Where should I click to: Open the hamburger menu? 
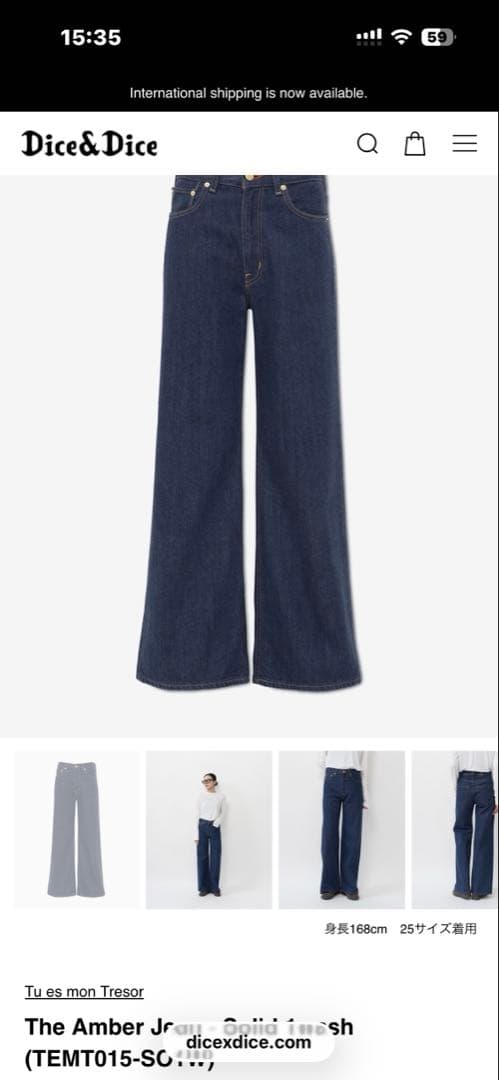pos(465,143)
